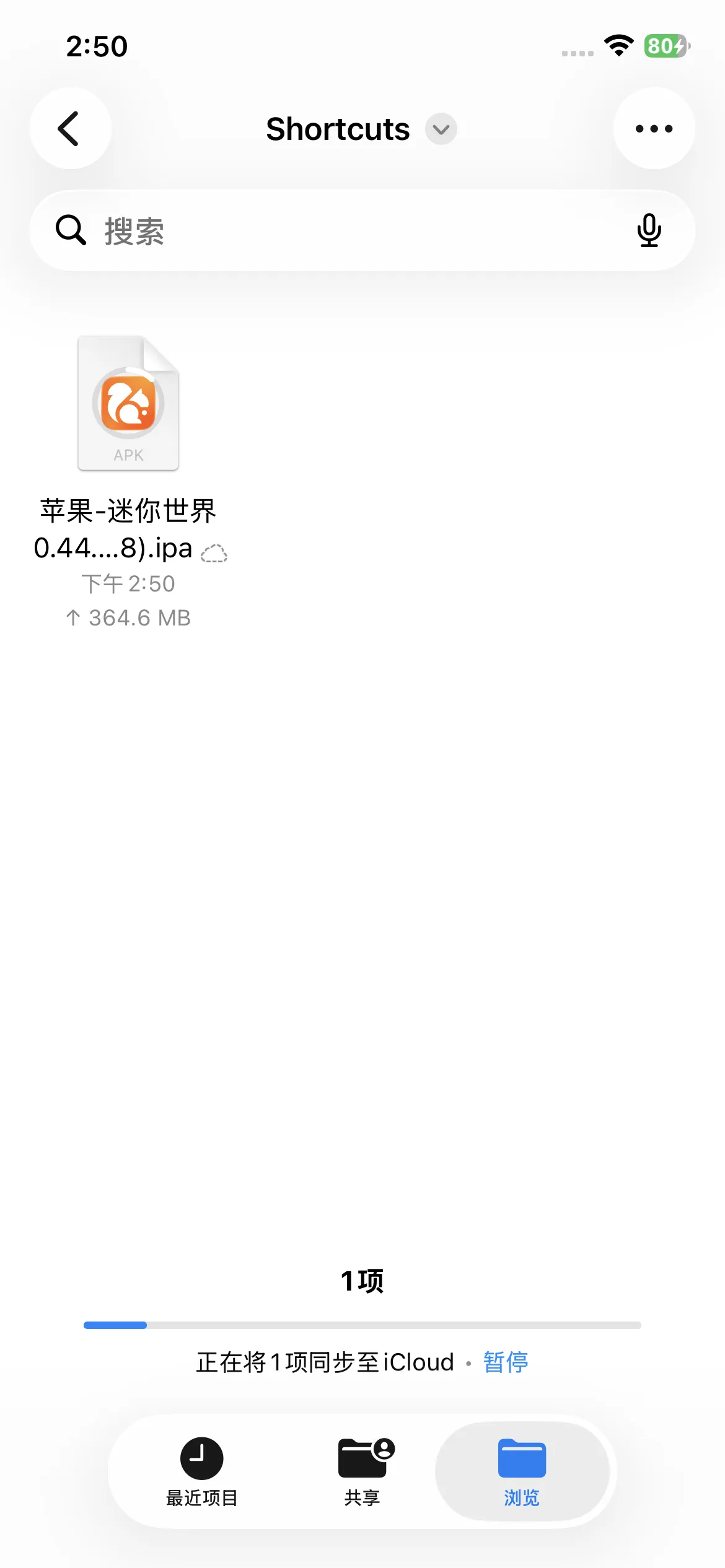
Task: Tap the iCloud sync cloud icon next to filename
Action: tap(214, 553)
